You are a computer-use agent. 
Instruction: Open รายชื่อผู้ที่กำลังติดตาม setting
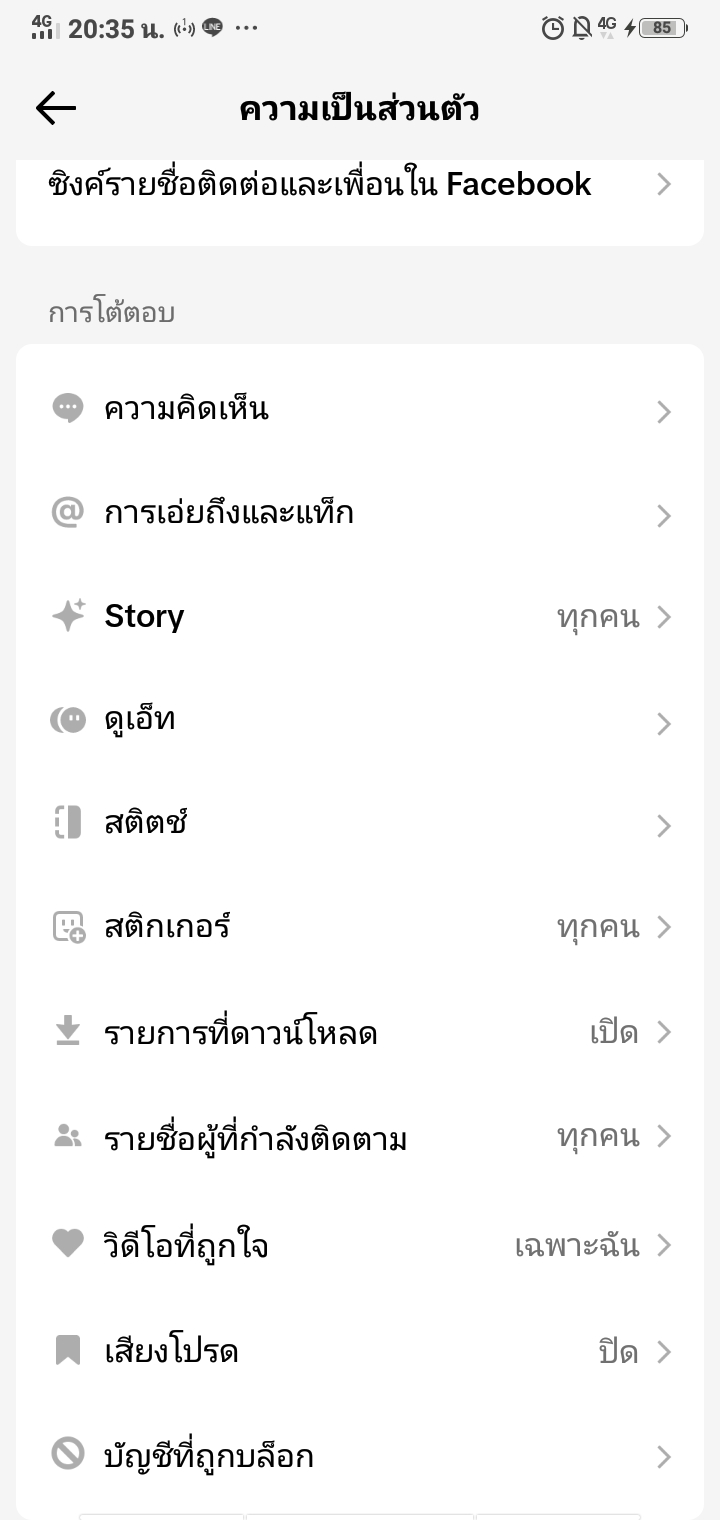(360, 1137)
